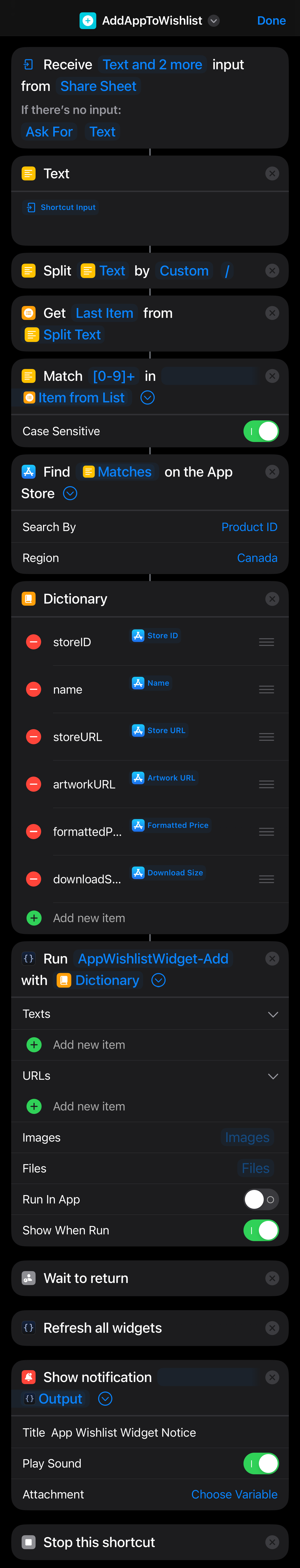
Task: Choose Variable for the notification attachment
Action: point(234,1494)
